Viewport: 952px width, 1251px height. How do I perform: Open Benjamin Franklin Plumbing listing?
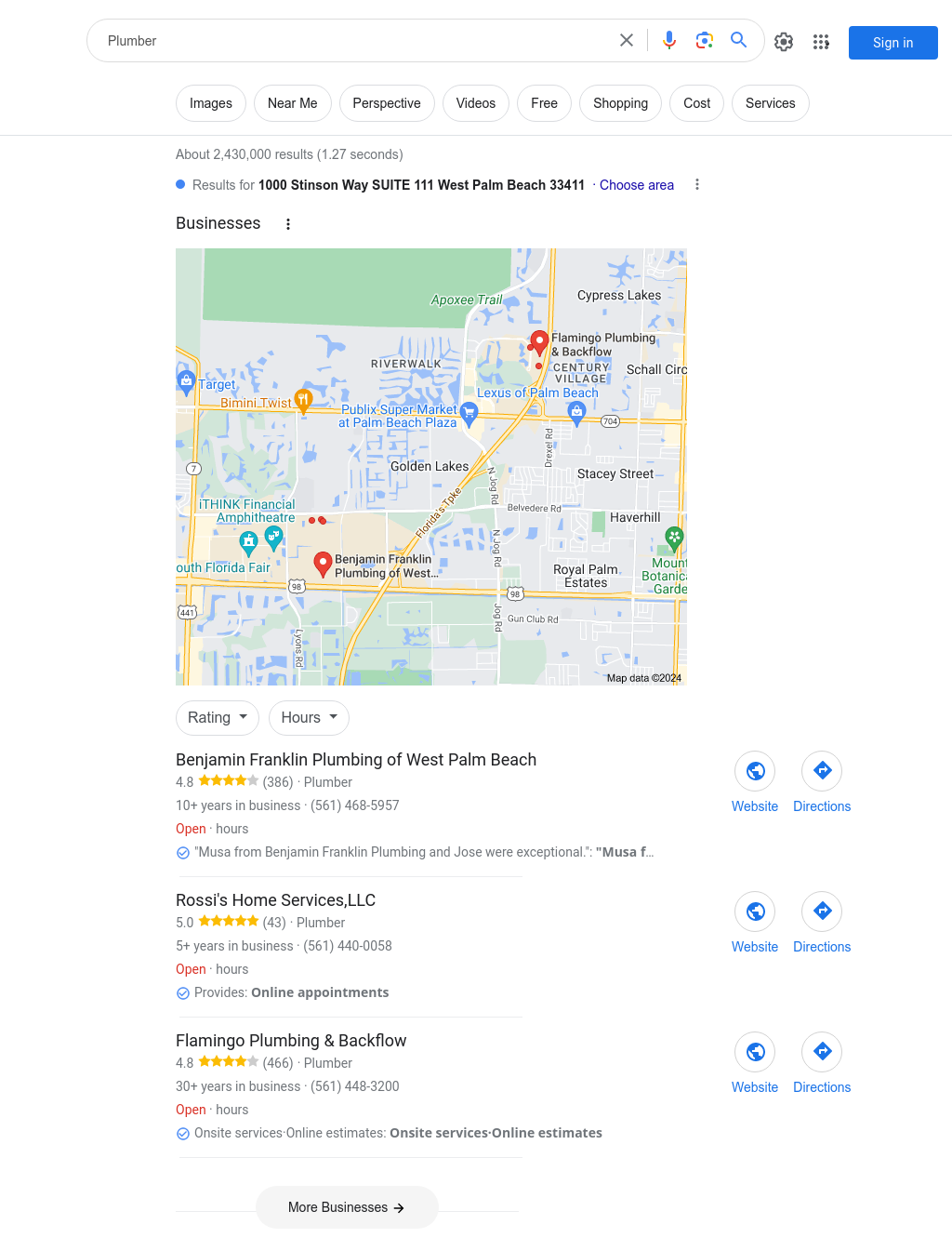point(356,760)
